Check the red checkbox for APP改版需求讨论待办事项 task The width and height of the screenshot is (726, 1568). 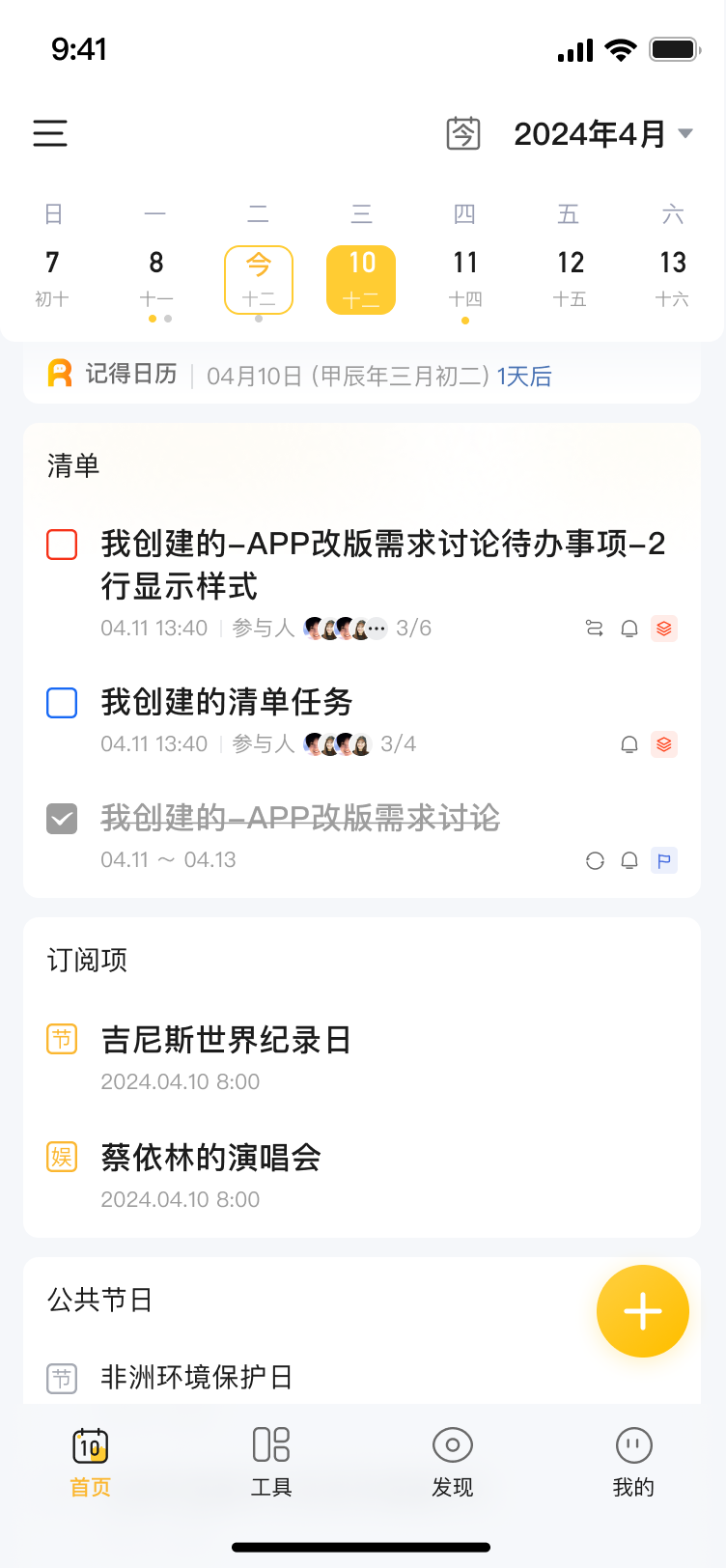[62, 545]
